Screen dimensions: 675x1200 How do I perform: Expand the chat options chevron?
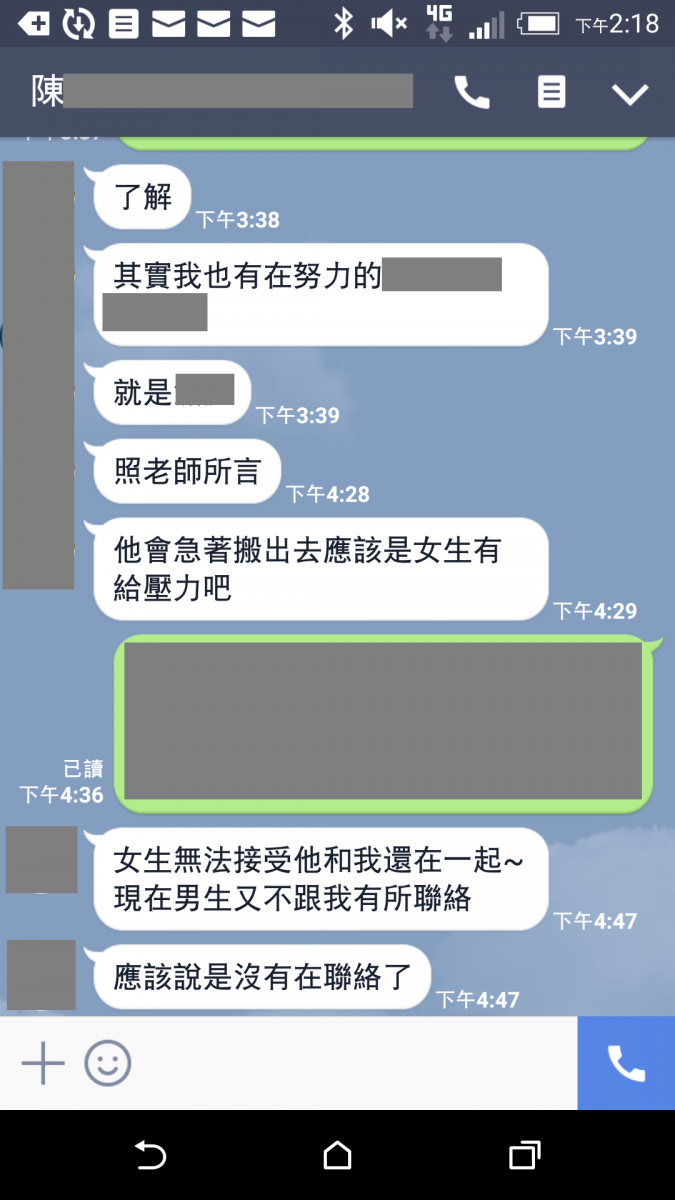click(x=630, y=94)
